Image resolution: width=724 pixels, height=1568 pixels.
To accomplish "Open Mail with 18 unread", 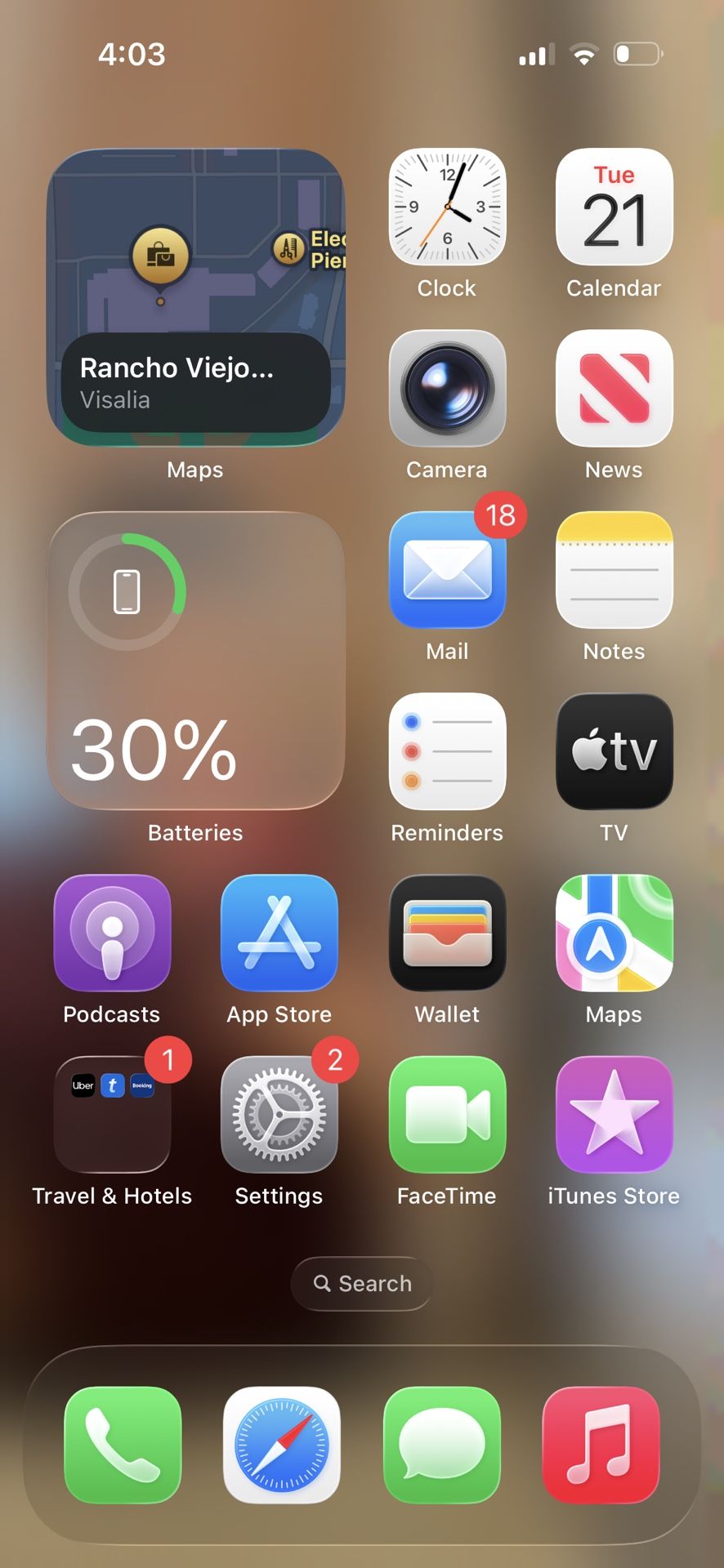I will point(447,569).
